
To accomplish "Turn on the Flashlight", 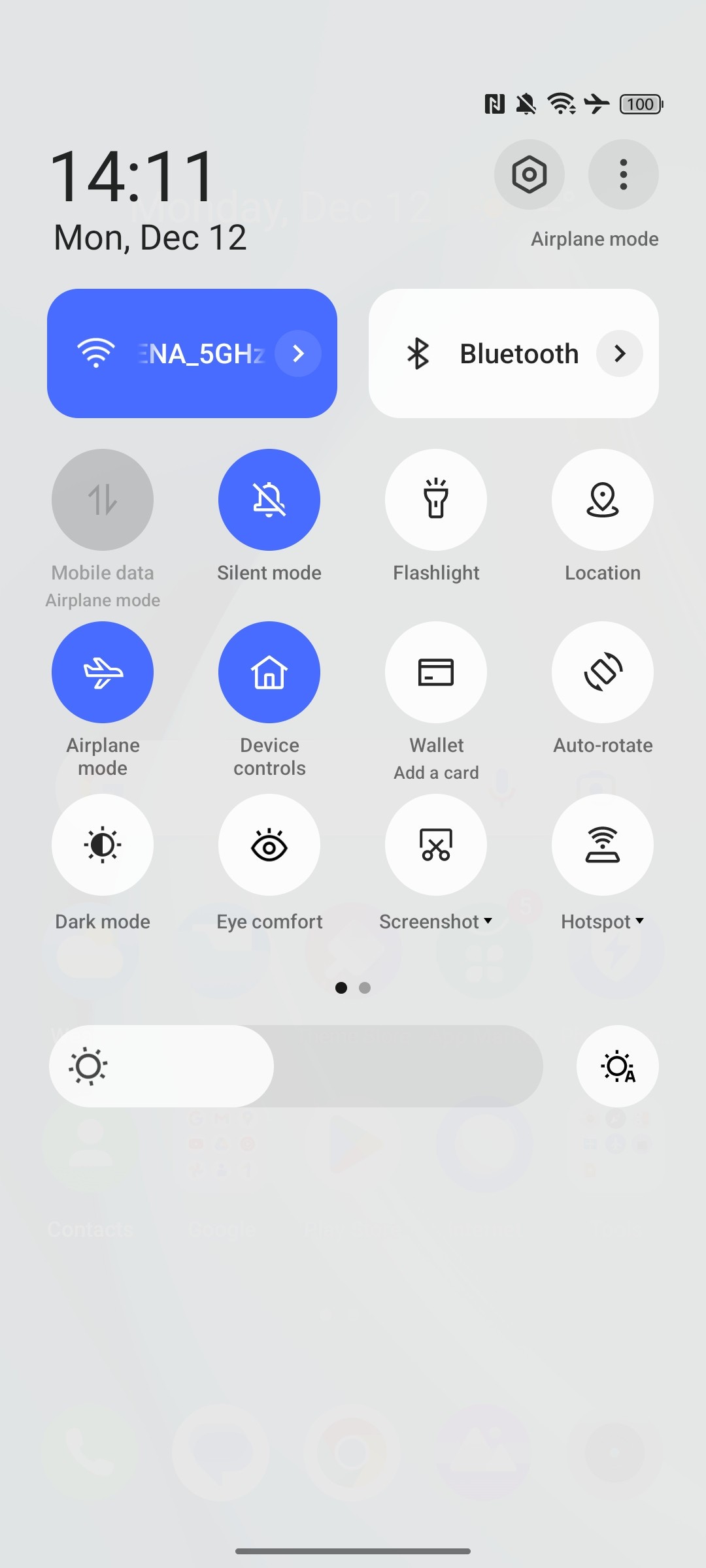I will (x=436, y=500).
